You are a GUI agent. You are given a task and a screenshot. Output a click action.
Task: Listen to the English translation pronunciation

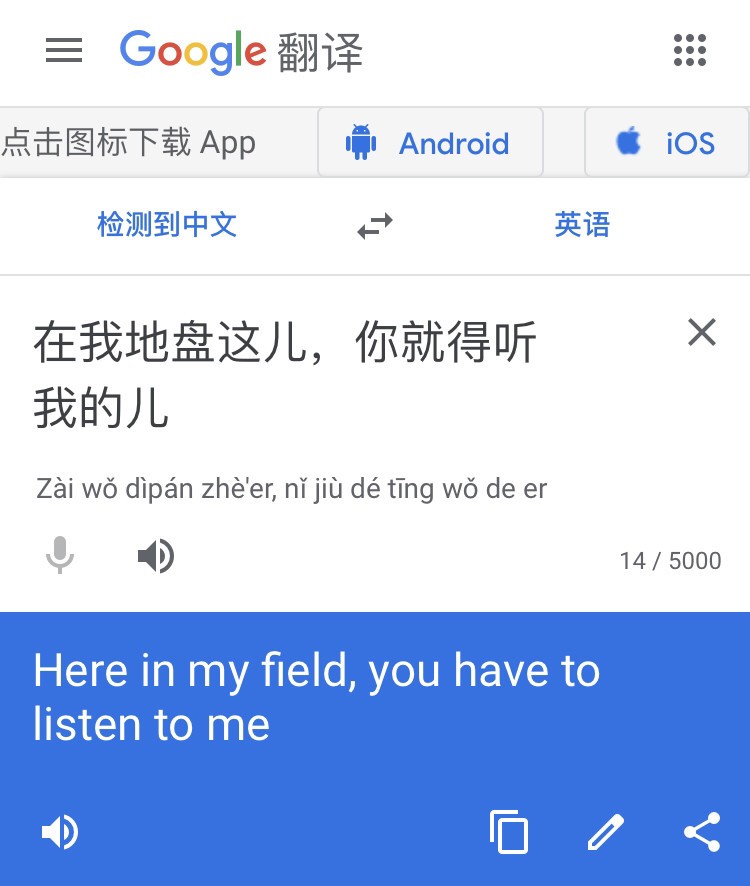pos(60,831)
